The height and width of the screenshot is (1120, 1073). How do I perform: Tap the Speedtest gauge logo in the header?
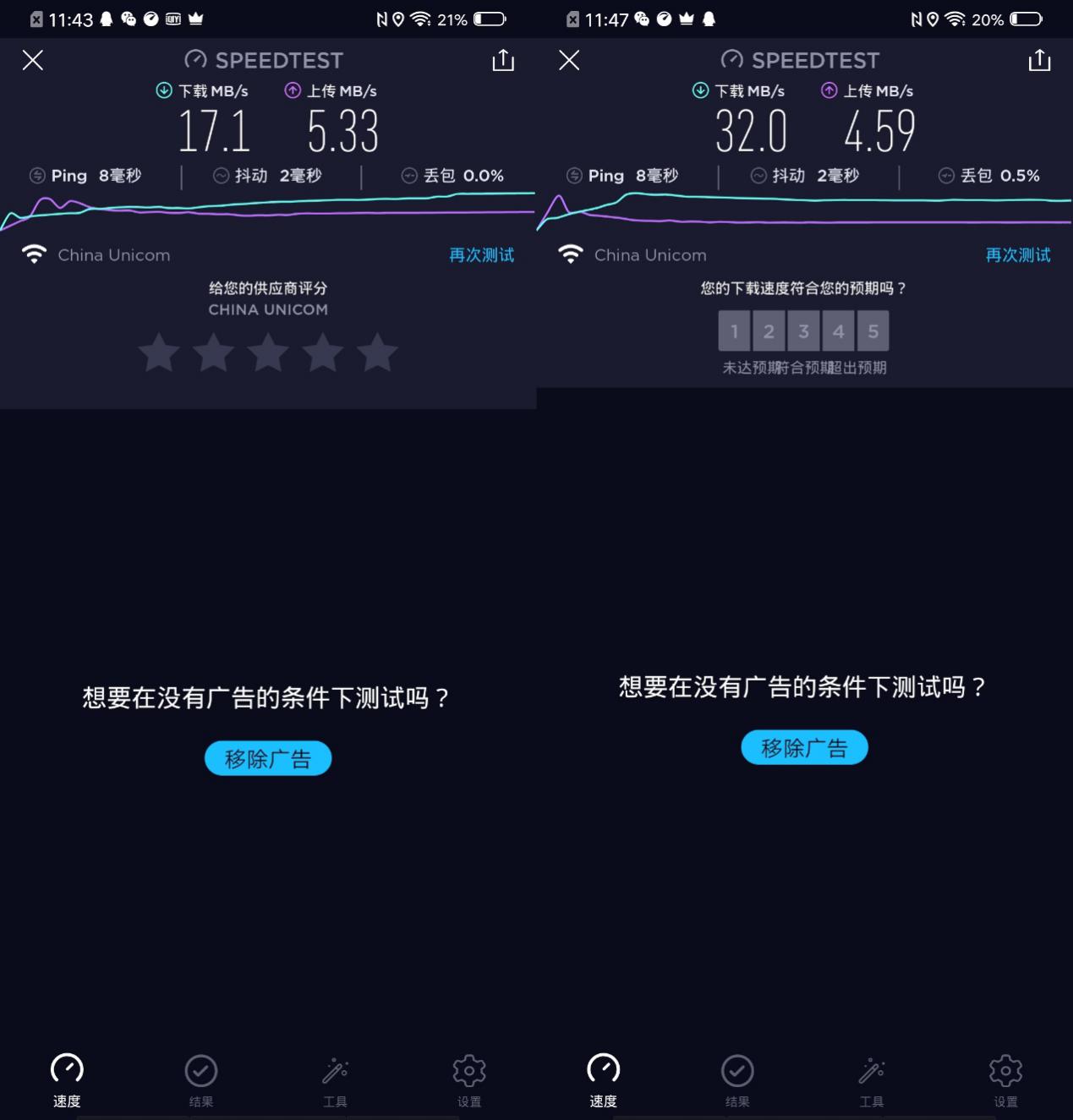197,59
